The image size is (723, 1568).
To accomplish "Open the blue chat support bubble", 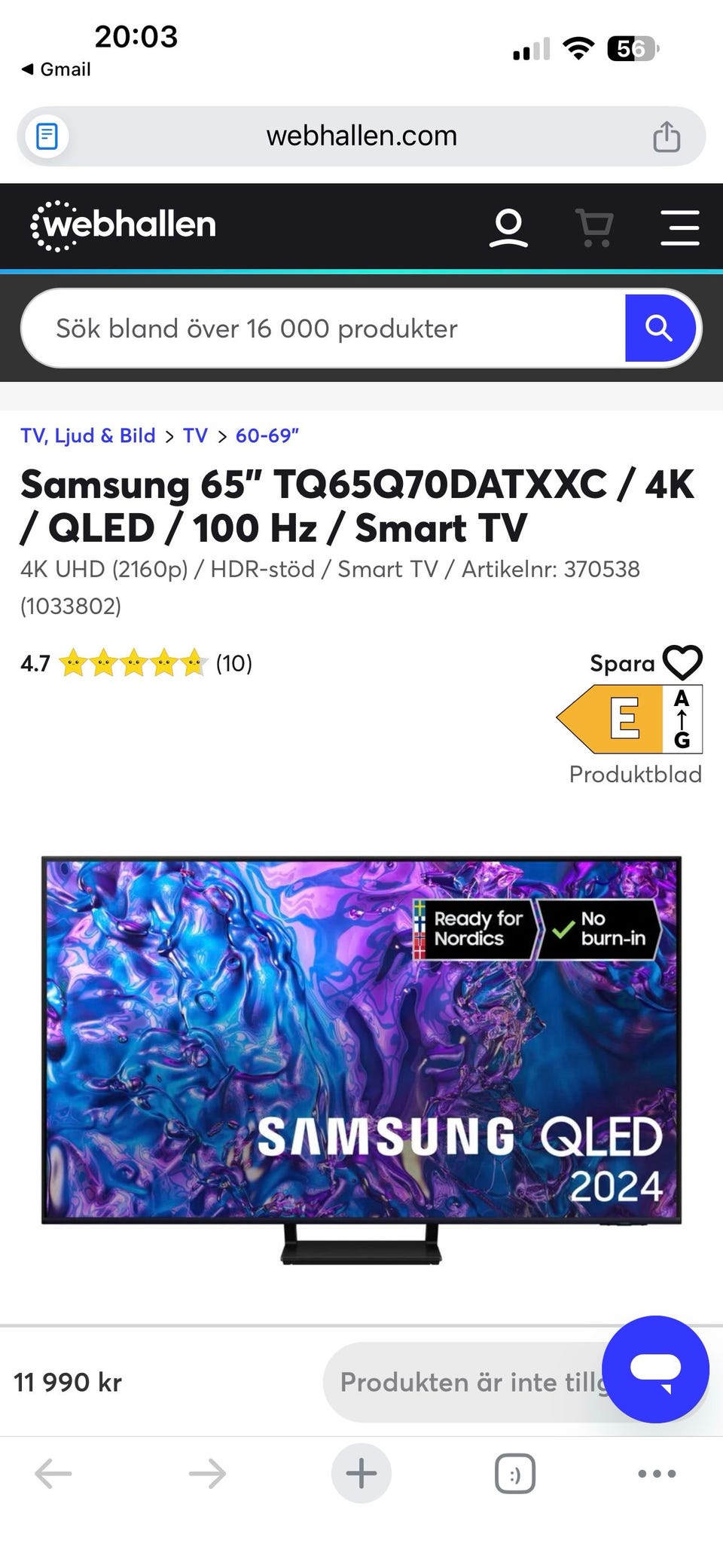I will click(x=655, y=1369).
